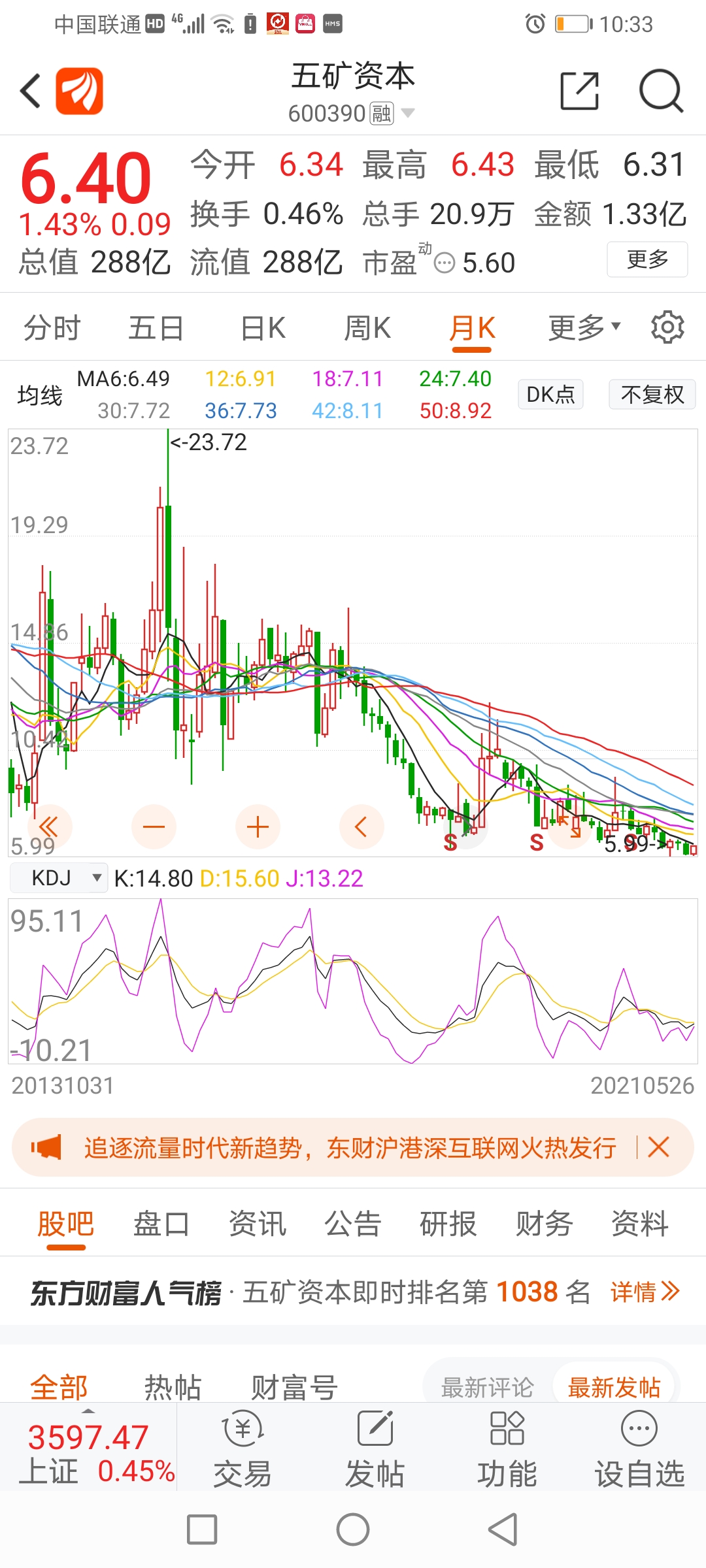The height and width of the screenshot is (1568, 706).
Task: Switch to 分时 chart tab
Action: (x=52, y=328)
